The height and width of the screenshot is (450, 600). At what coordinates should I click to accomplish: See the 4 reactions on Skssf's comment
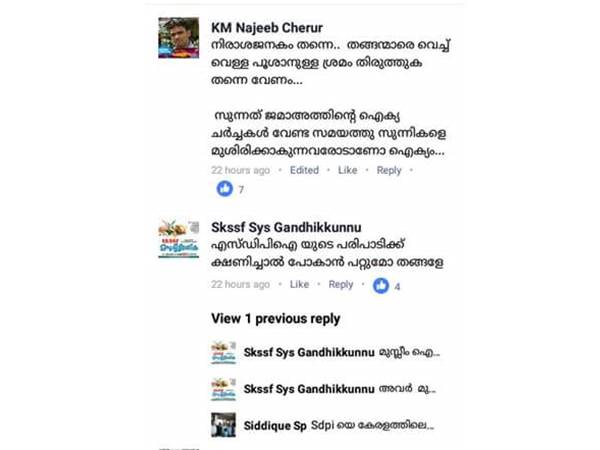coord(386,286)
